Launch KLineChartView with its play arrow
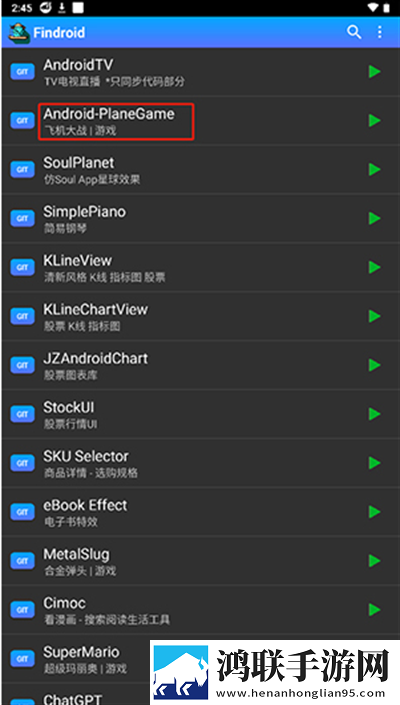Image resolution: width=400 pixels, height=705 pixels. coord(374,317)
